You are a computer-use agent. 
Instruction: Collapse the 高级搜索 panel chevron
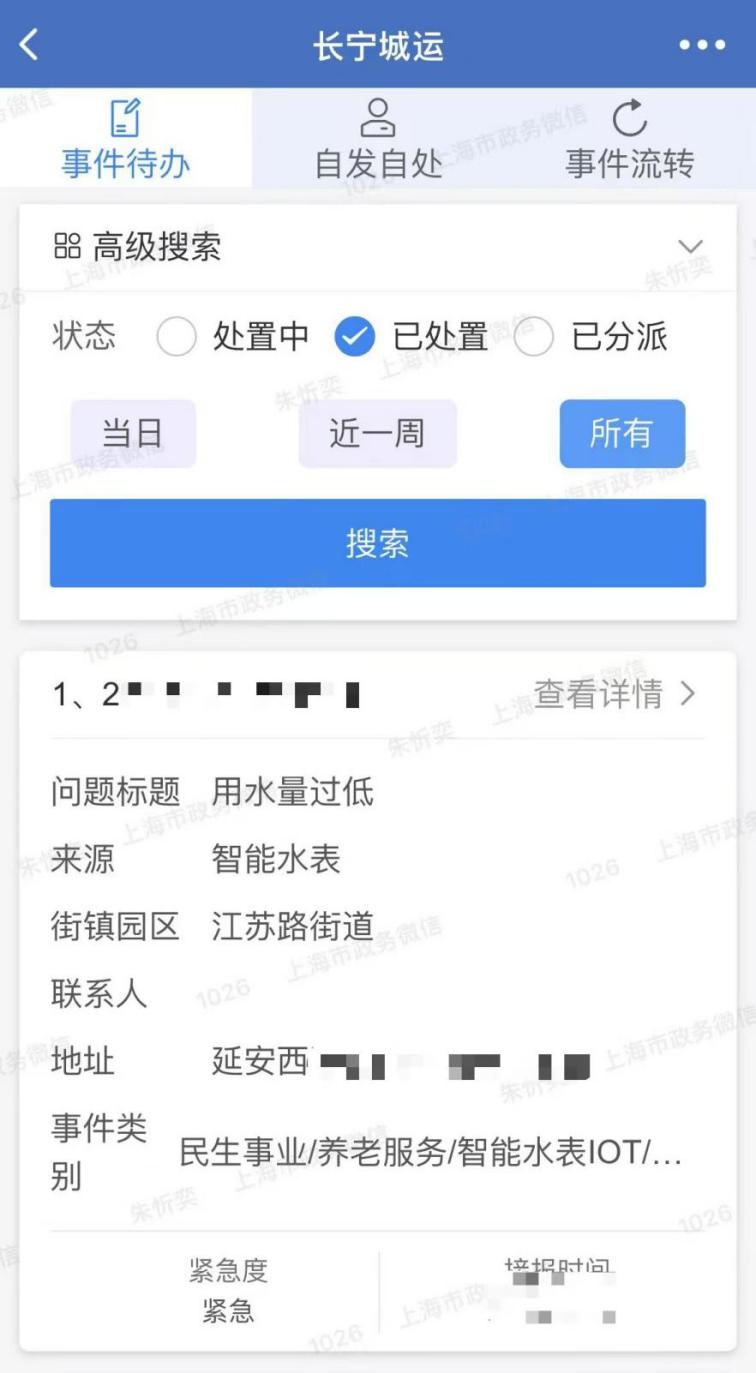click(x=690, y=247)
